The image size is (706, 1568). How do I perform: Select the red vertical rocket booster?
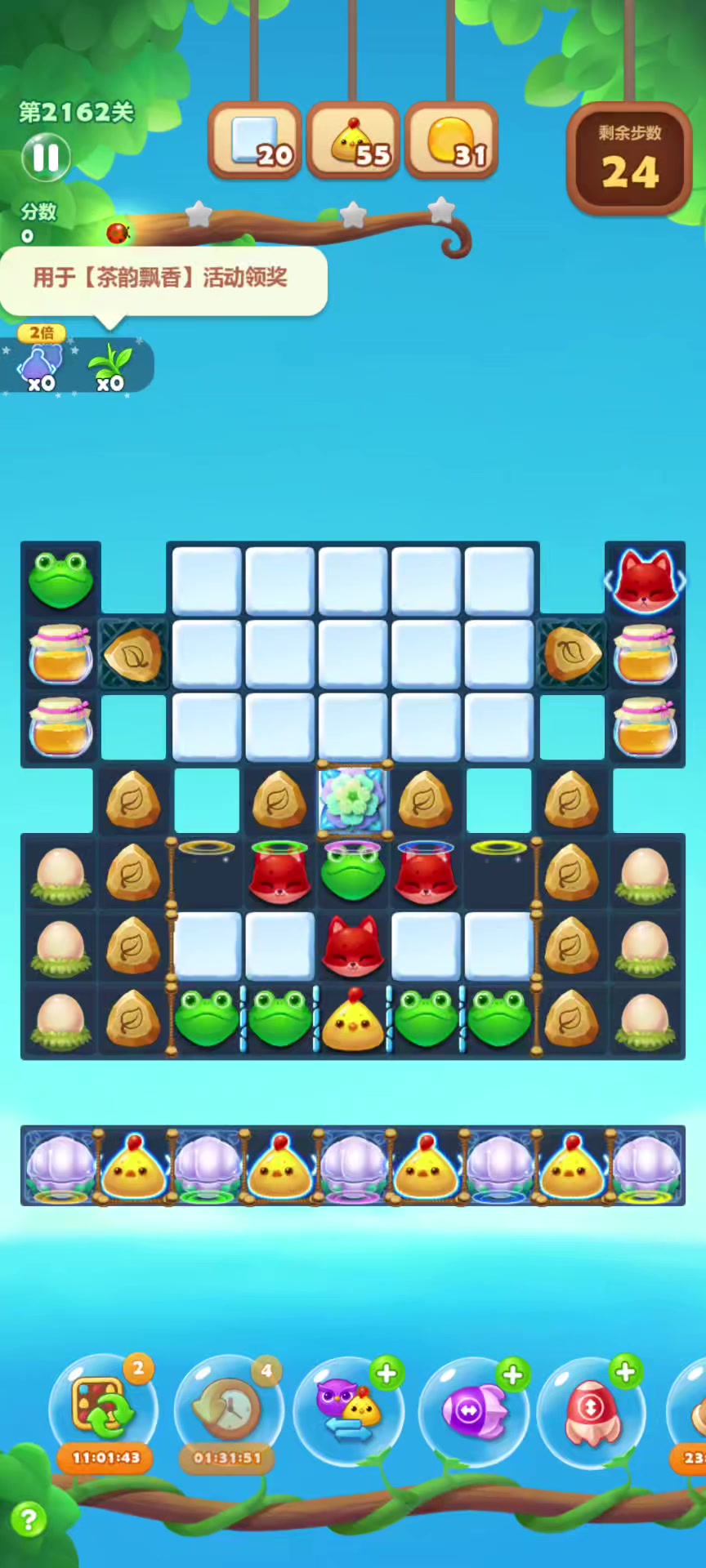[x=592, y=1408]
